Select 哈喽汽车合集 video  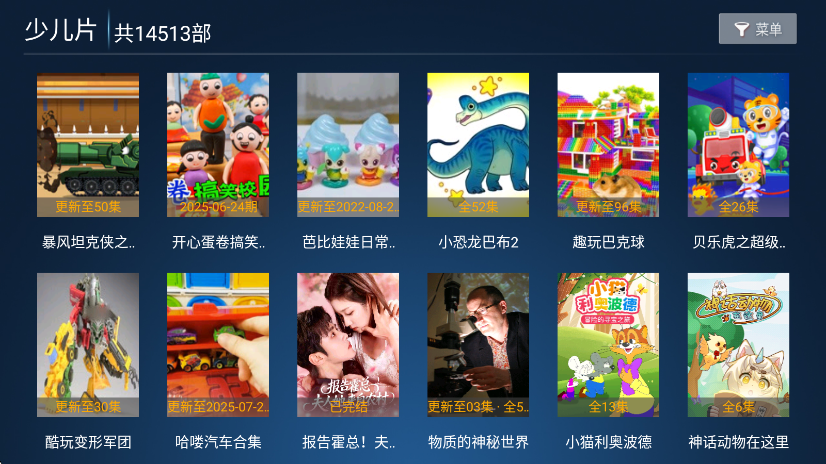coord(218,345)
